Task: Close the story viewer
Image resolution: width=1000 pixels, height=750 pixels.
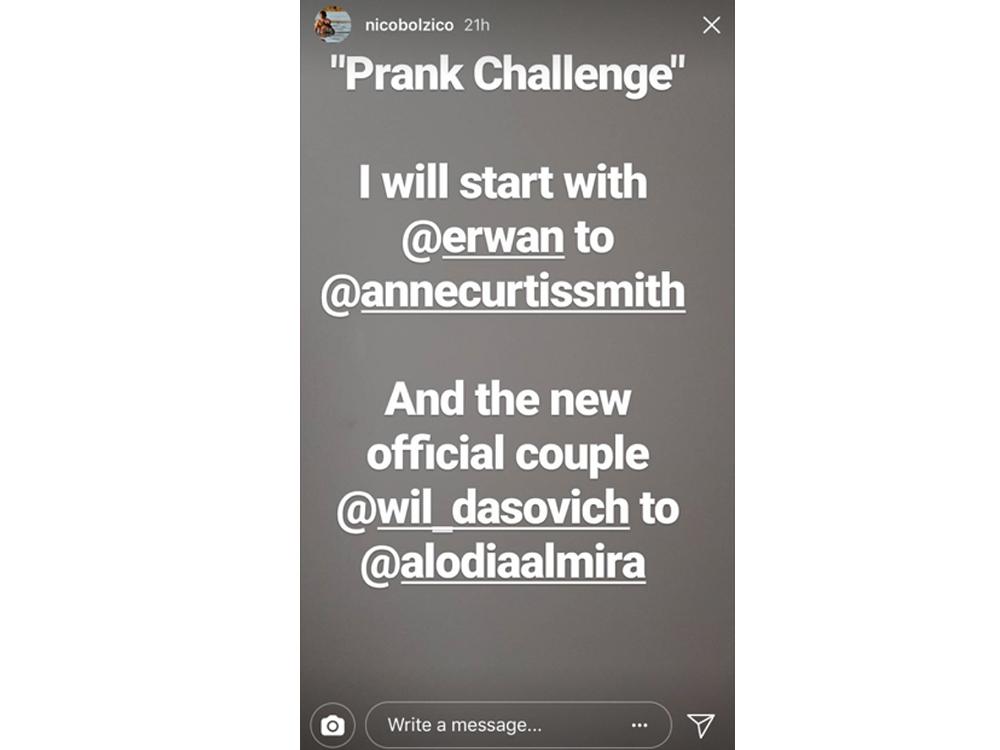Action: click(711, 25)
